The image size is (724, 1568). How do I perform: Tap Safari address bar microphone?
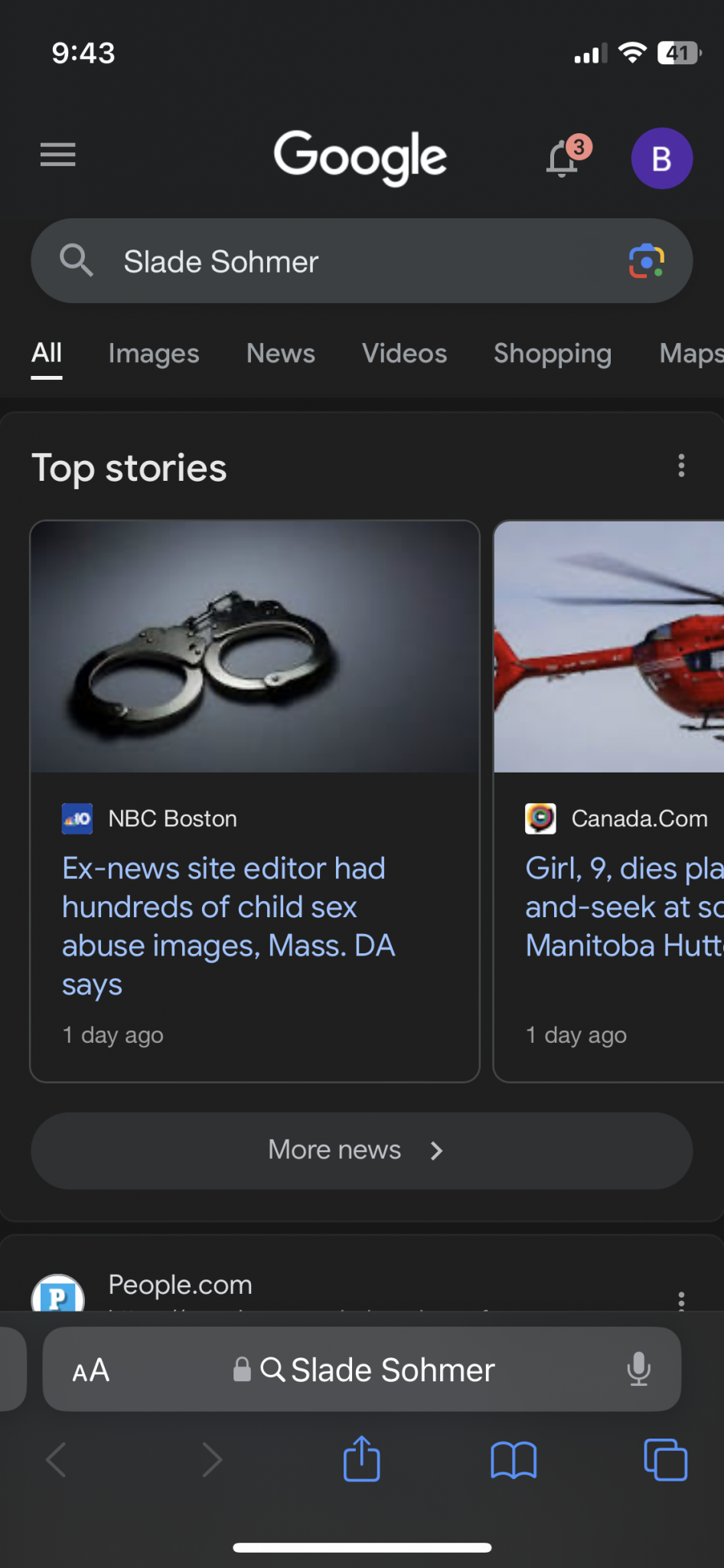(x=638, y=1369)
